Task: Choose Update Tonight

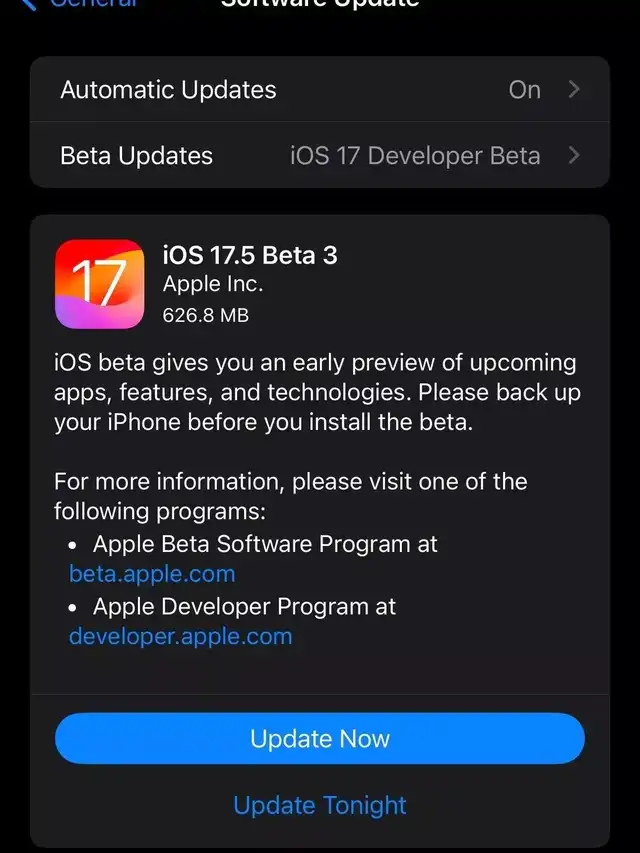Action: 319,805
